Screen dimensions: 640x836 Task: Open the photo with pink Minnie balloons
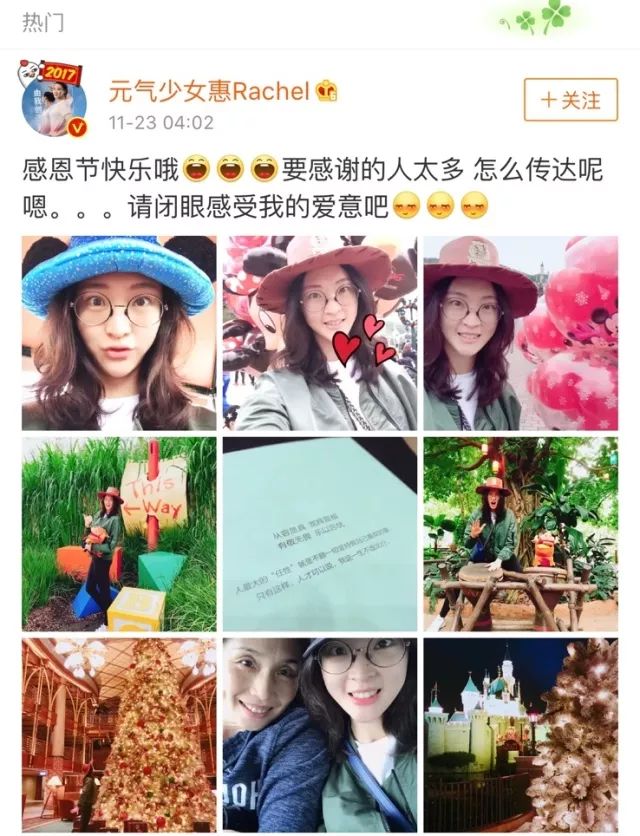pos(520,333)
